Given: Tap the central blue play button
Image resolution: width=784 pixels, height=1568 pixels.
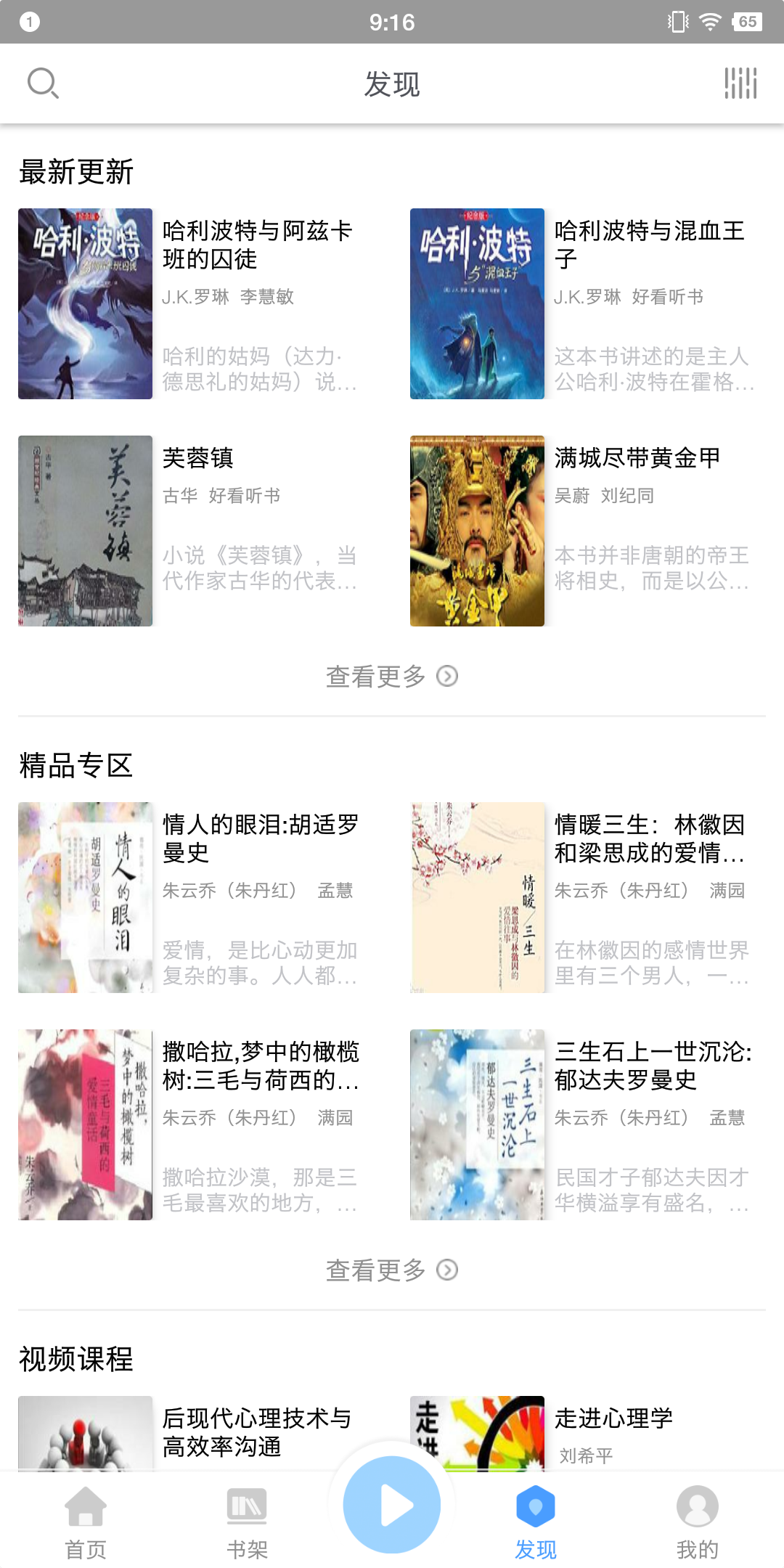Looking at the screenshot, I should (392, 1505).
